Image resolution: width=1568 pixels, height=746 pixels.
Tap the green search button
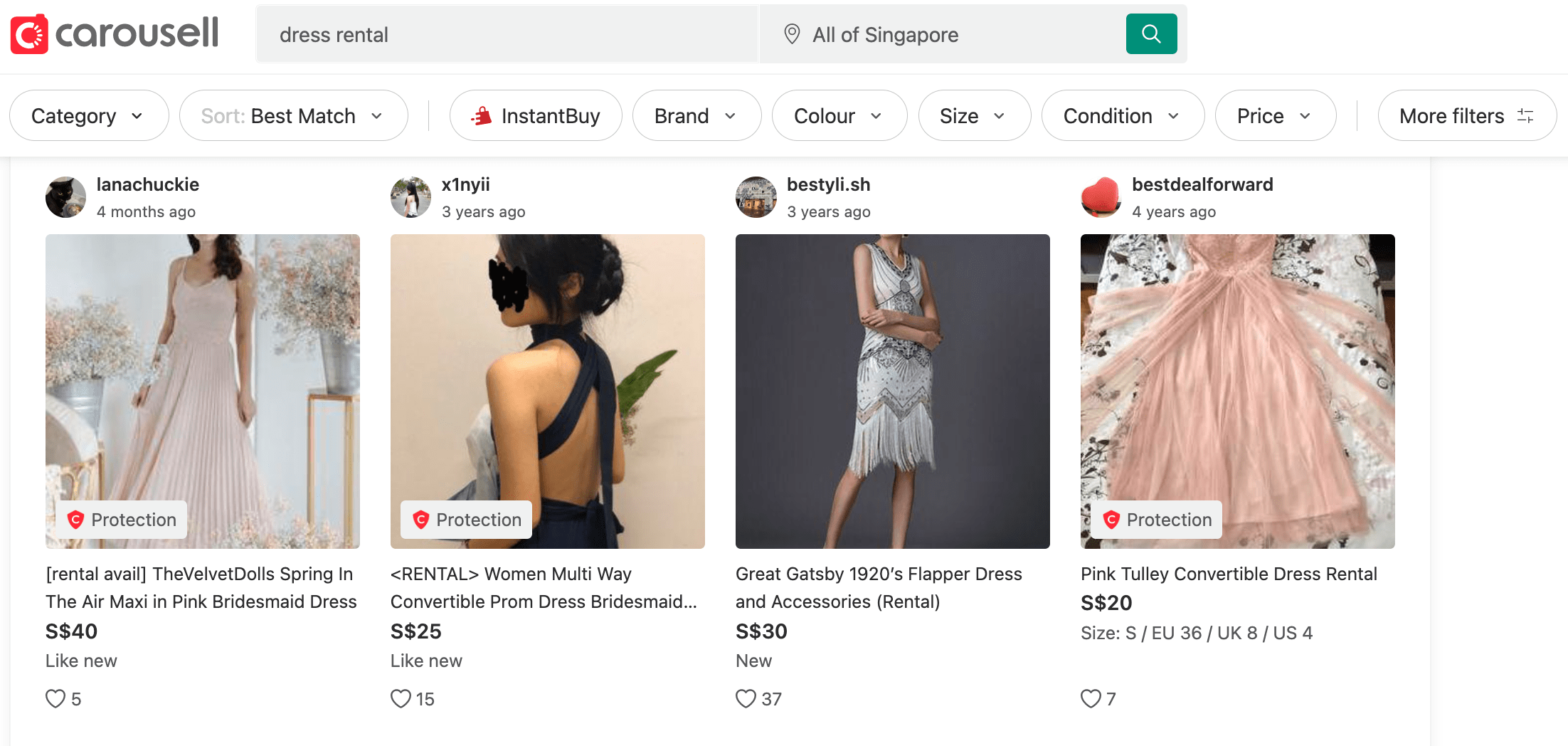[x=1150, y=34]
